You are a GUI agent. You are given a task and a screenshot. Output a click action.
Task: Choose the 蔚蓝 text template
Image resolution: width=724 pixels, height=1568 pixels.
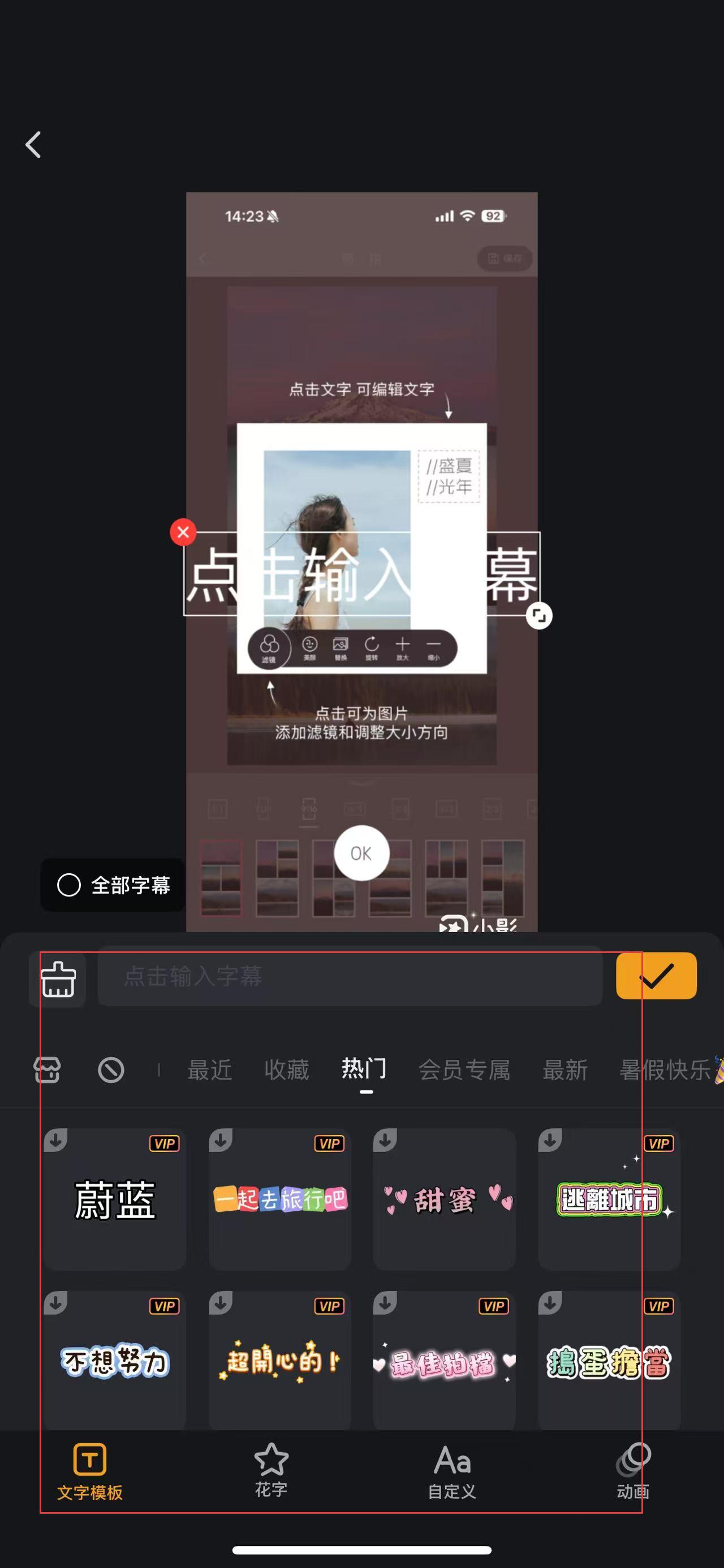pyautogui.click(x=114, y=1199)
